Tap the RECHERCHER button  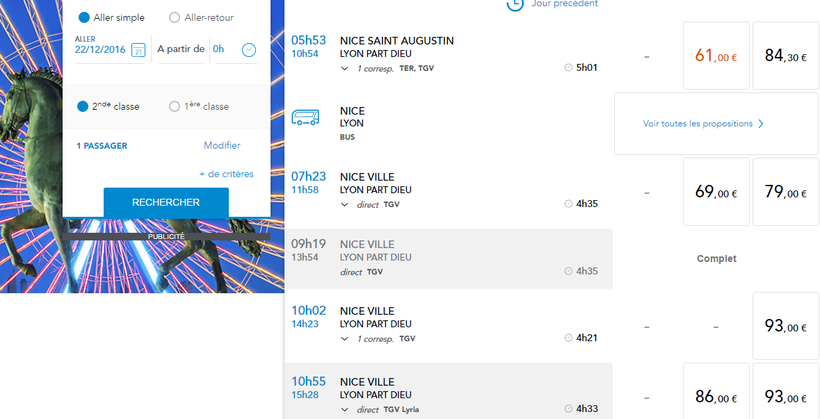click(x=166, y=202)
